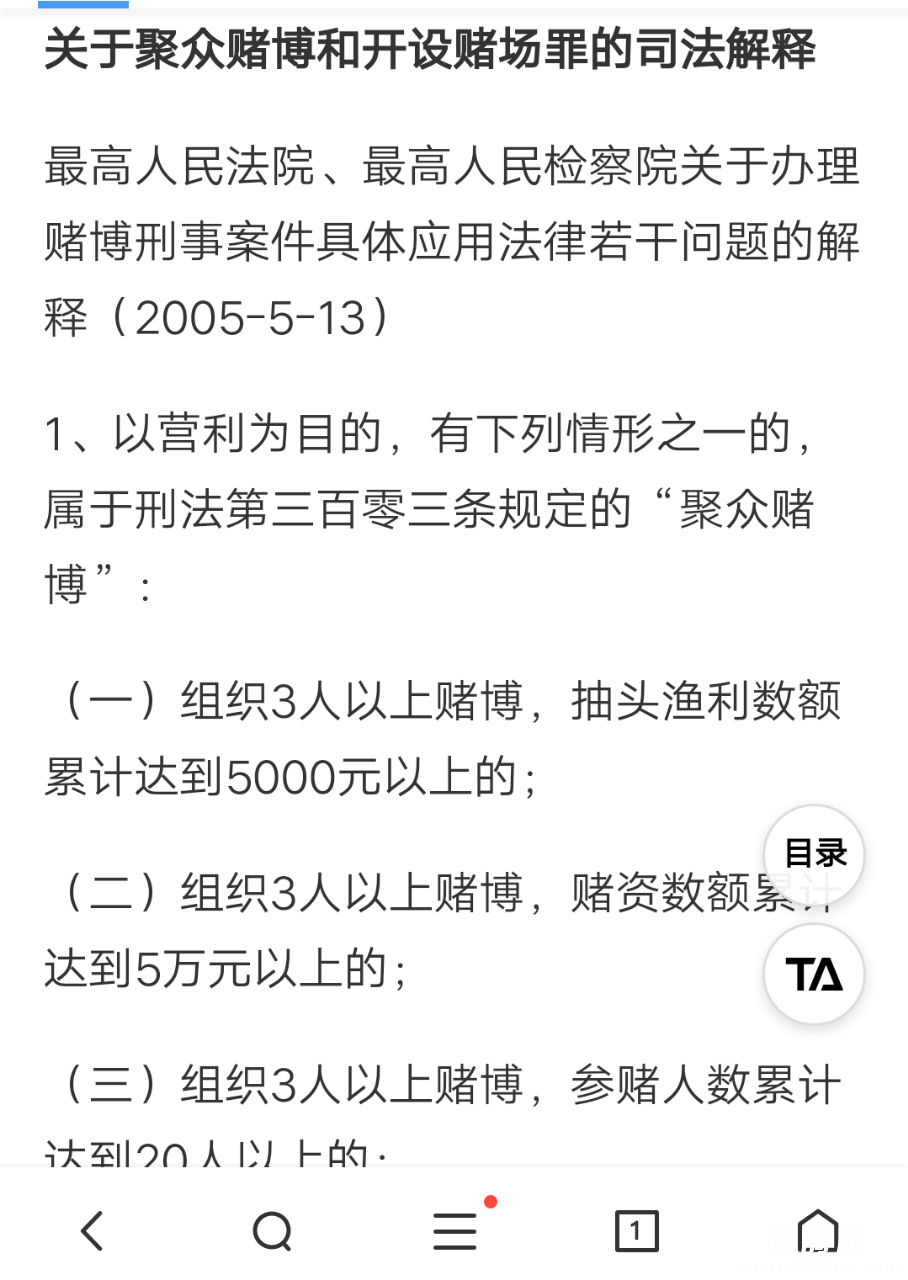
Task: Open search from the bottom toolbar
Action: point(272,1231)
